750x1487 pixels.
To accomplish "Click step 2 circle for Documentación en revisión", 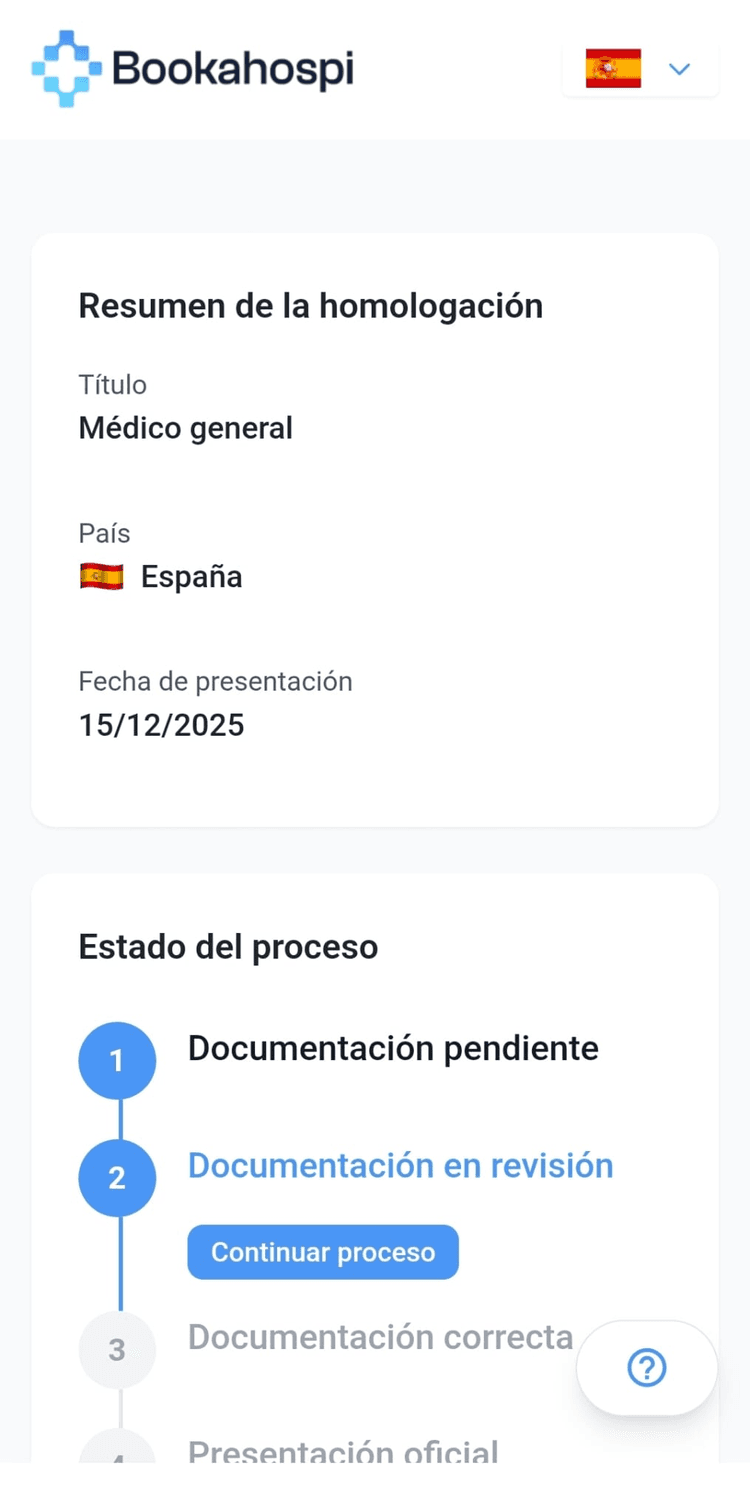I will click(x=117, y=1178).
